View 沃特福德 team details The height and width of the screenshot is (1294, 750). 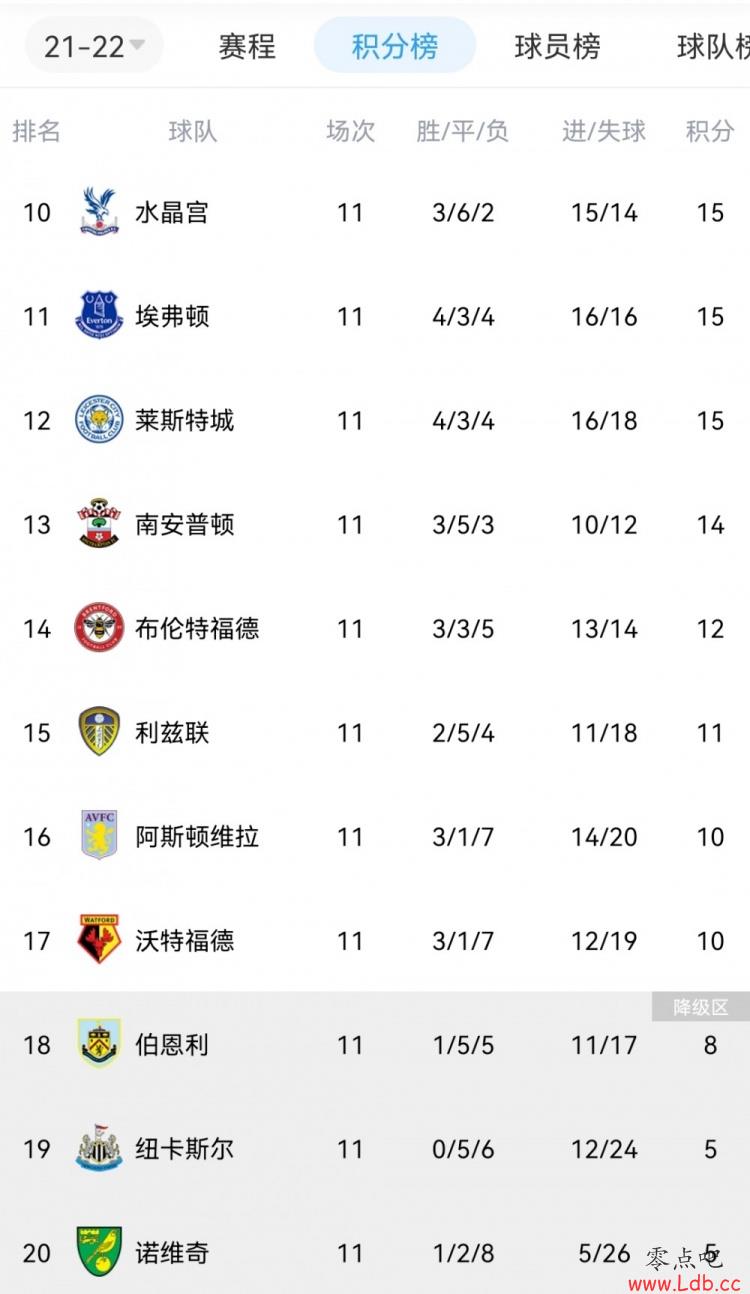click(375, 940)
